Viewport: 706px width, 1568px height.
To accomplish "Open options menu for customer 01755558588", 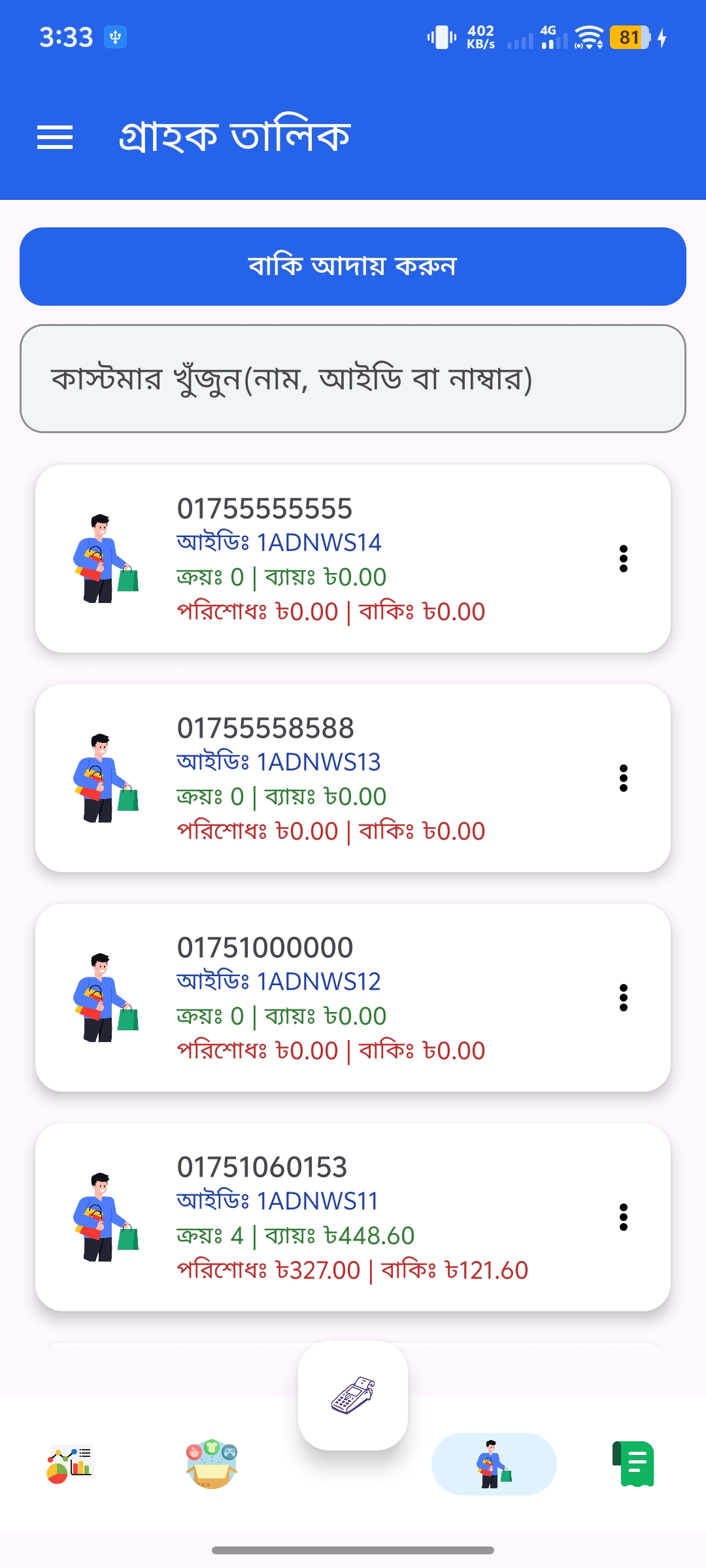I will coord(623,779).
